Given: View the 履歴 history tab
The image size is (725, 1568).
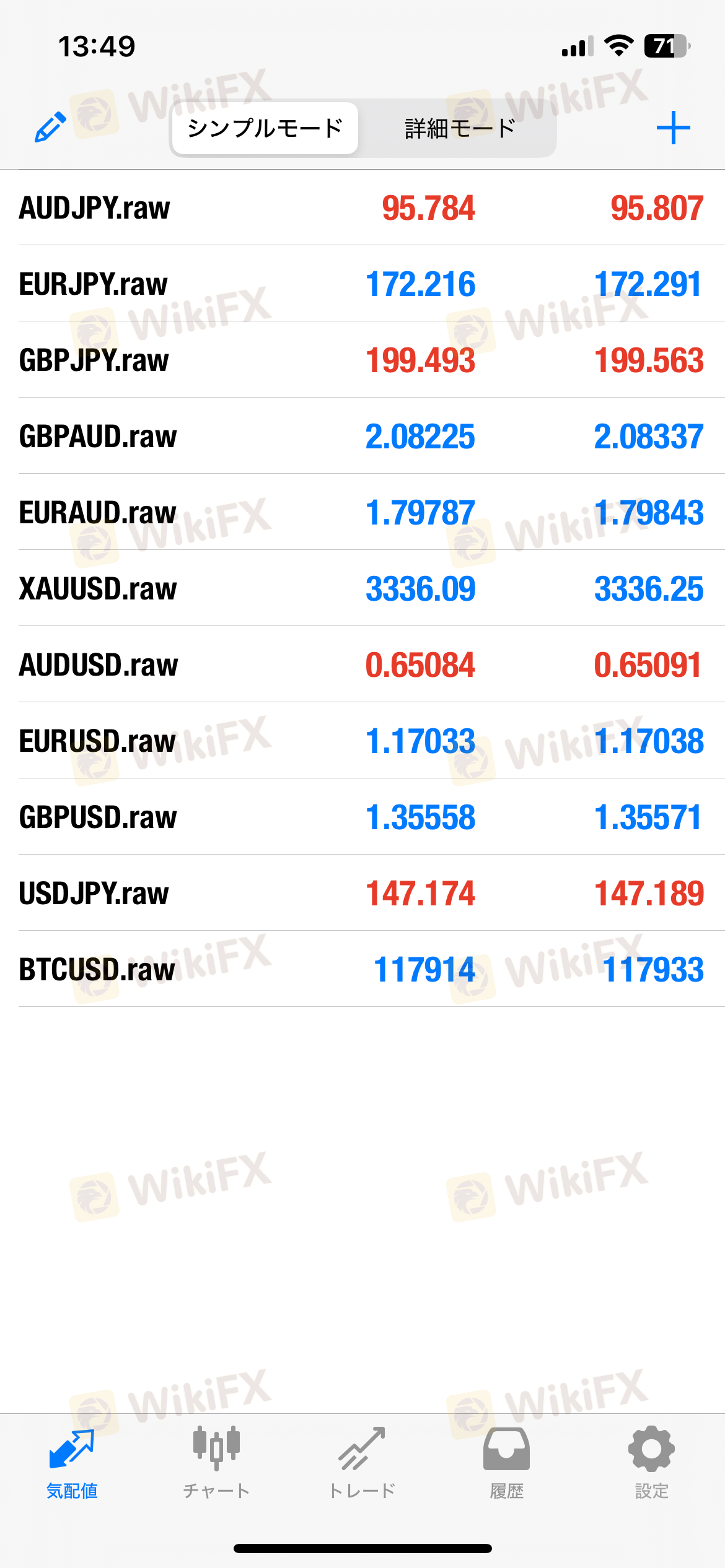Looking at the screenshot, I should pyautogui.click(x=507, y=1463).
